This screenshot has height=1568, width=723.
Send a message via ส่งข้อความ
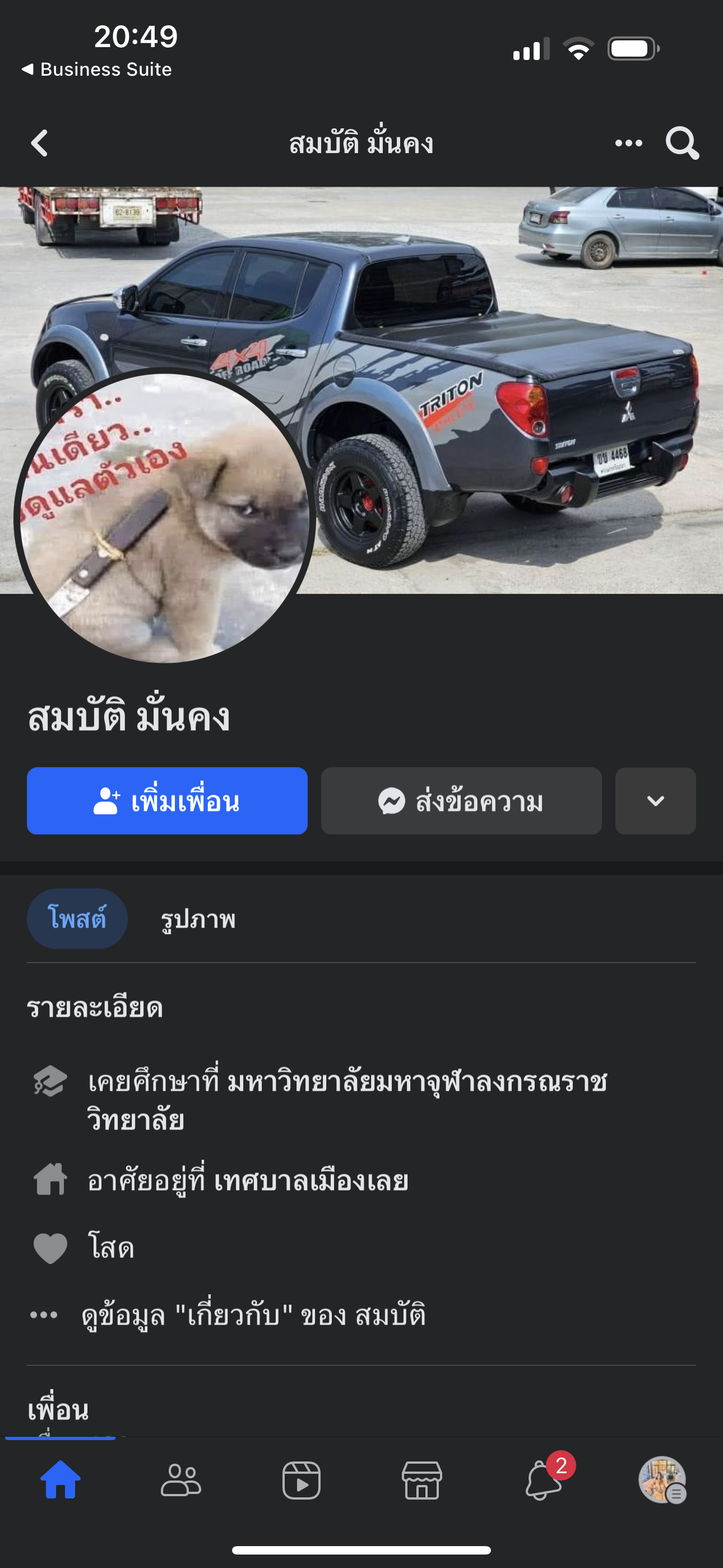pyautogui.click(x=461, y=801)
